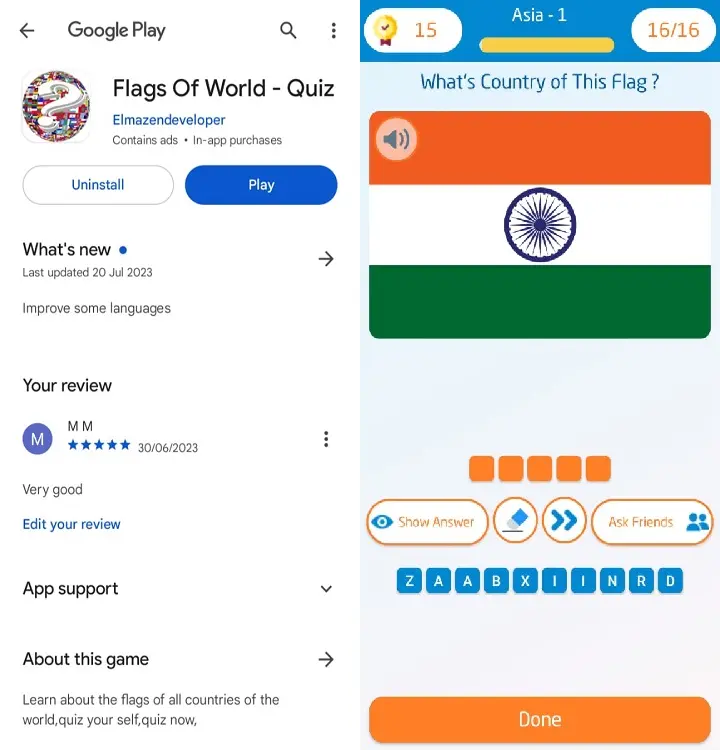
Task: Open the What's new details arrow
Action: click(x=326, y=259)
